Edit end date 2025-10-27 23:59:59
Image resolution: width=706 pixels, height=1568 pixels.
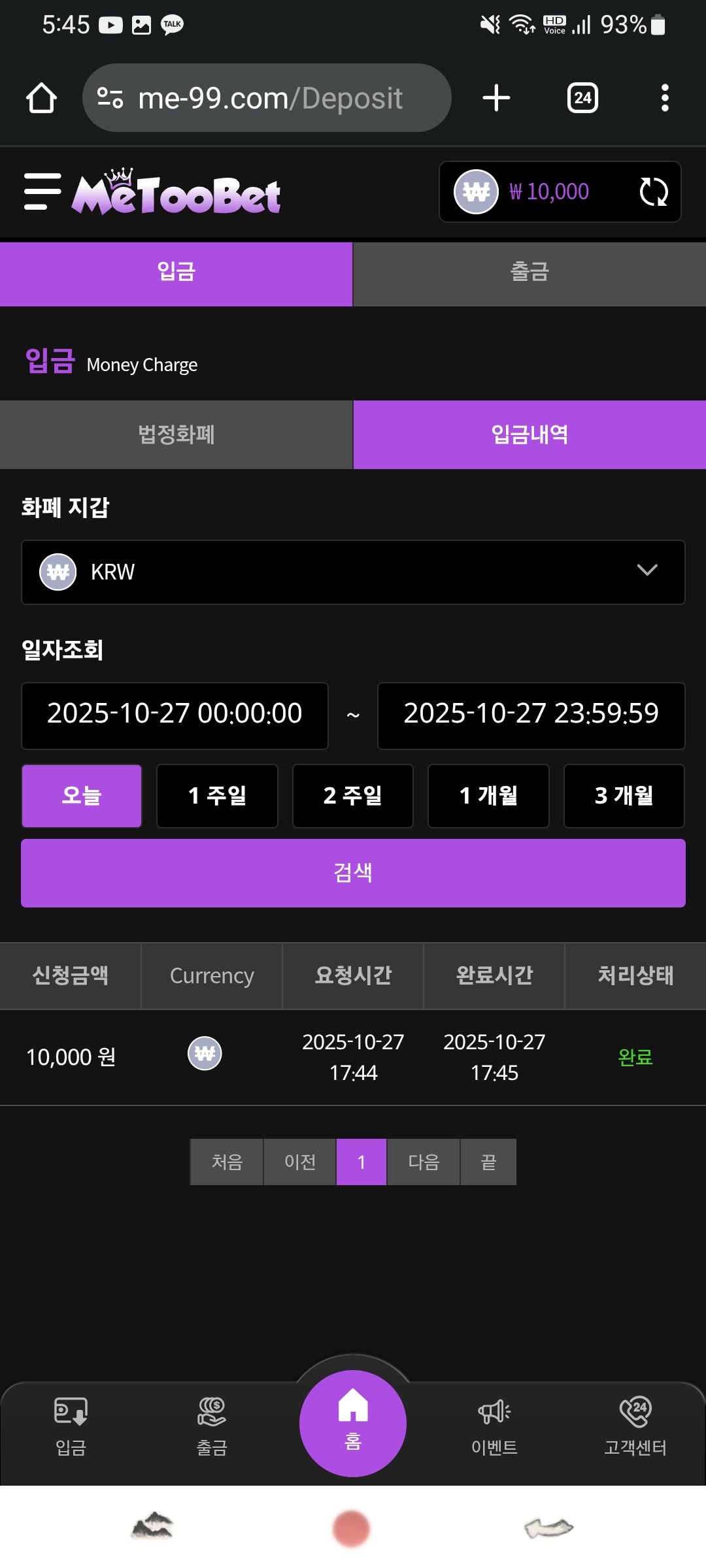pyautogui.click(x=531, y=715)
